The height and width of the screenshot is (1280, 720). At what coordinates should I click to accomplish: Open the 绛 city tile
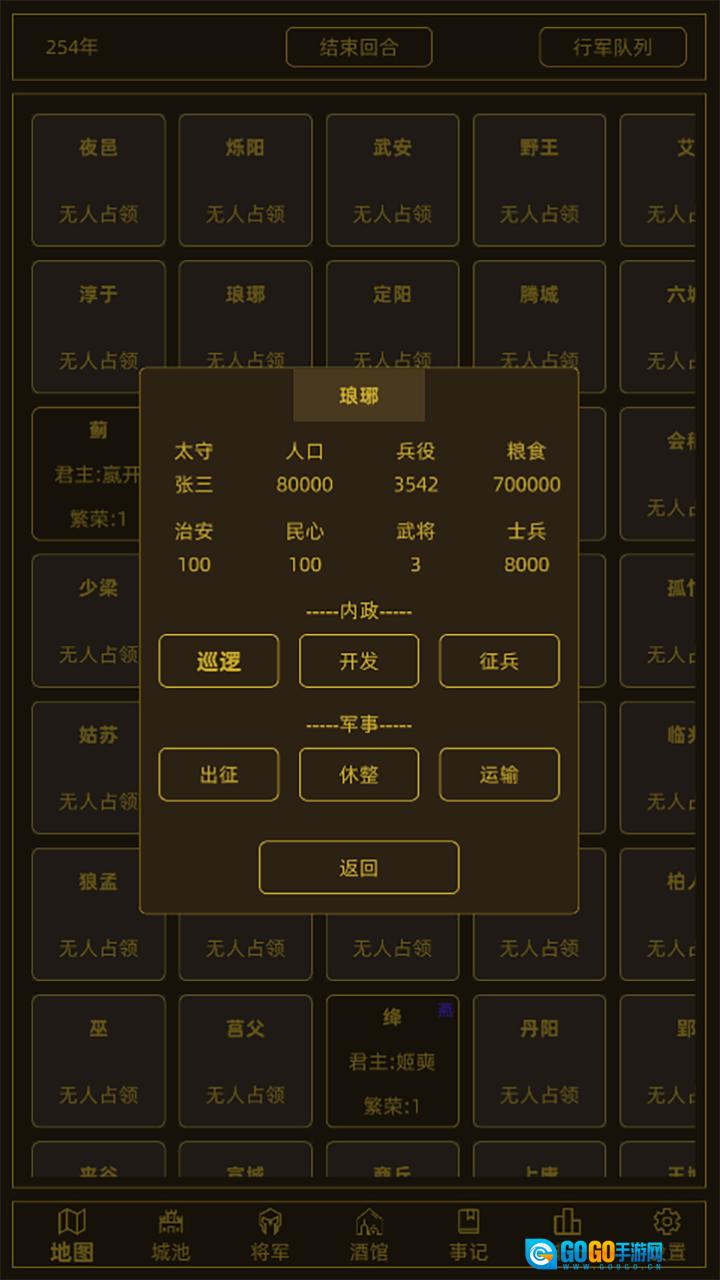[392, 1062]
